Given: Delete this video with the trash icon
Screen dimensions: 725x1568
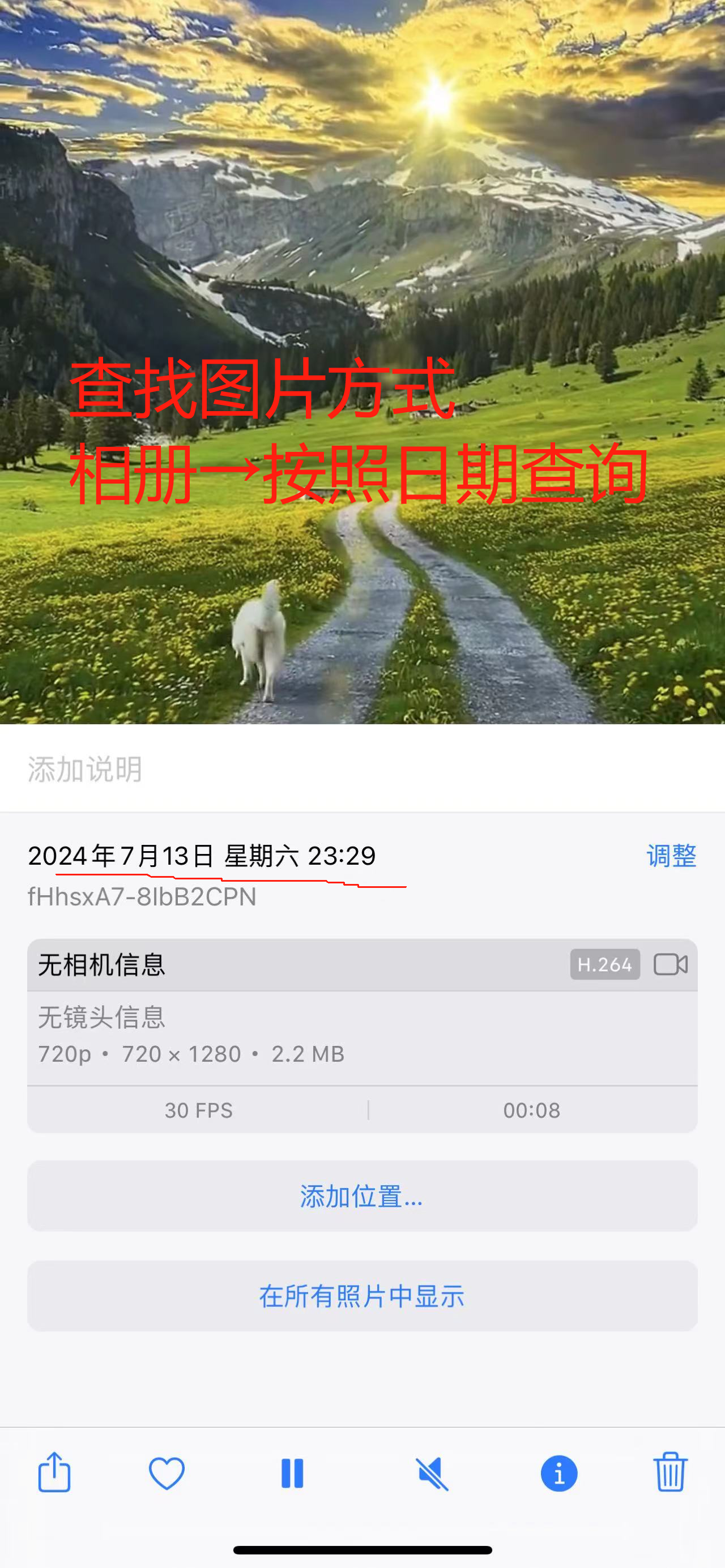Looking at the screenshot, I should (670, 1472).
